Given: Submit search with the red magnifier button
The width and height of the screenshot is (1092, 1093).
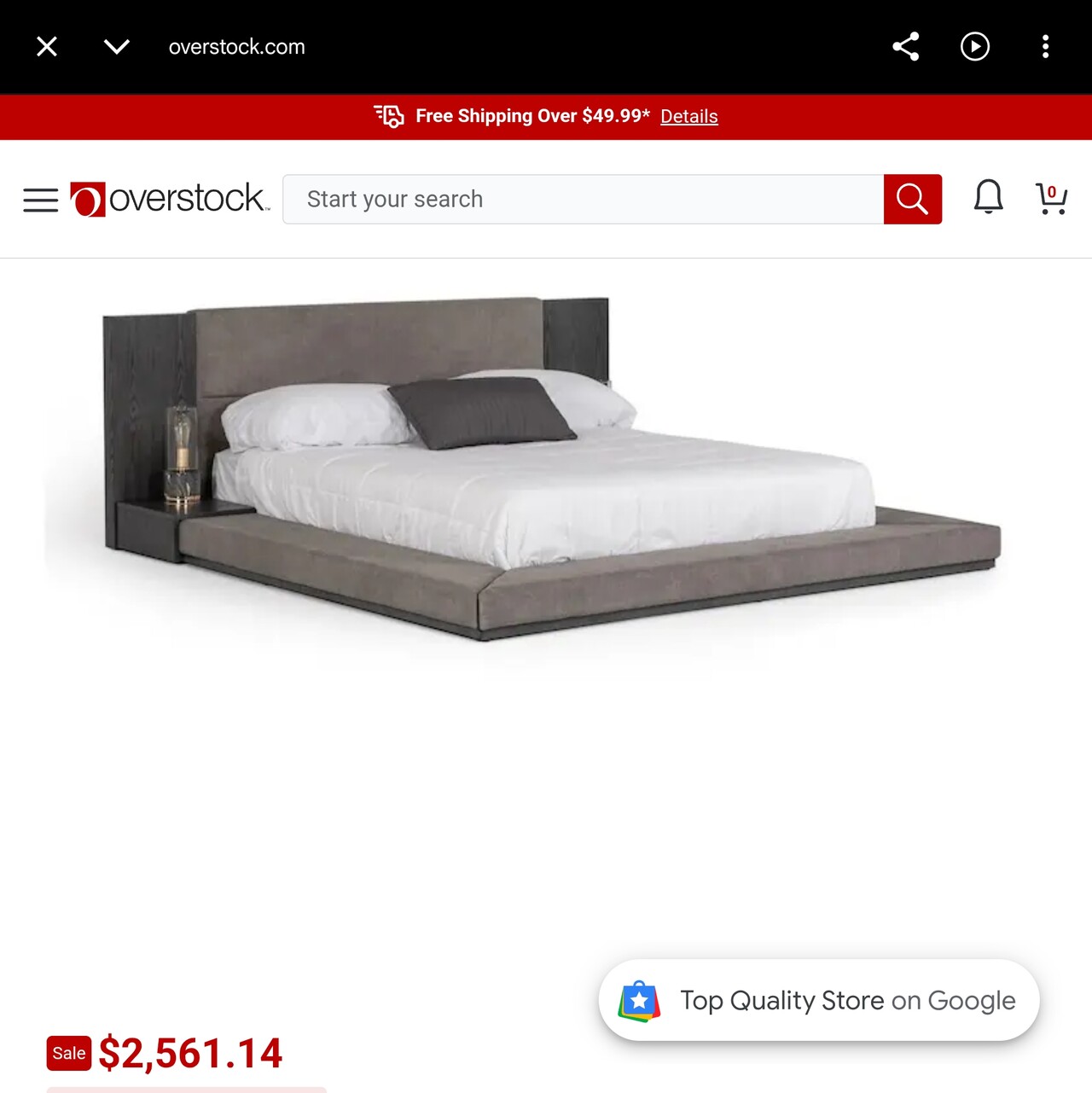Looking at the screenshot, I should tap(912, 199).
